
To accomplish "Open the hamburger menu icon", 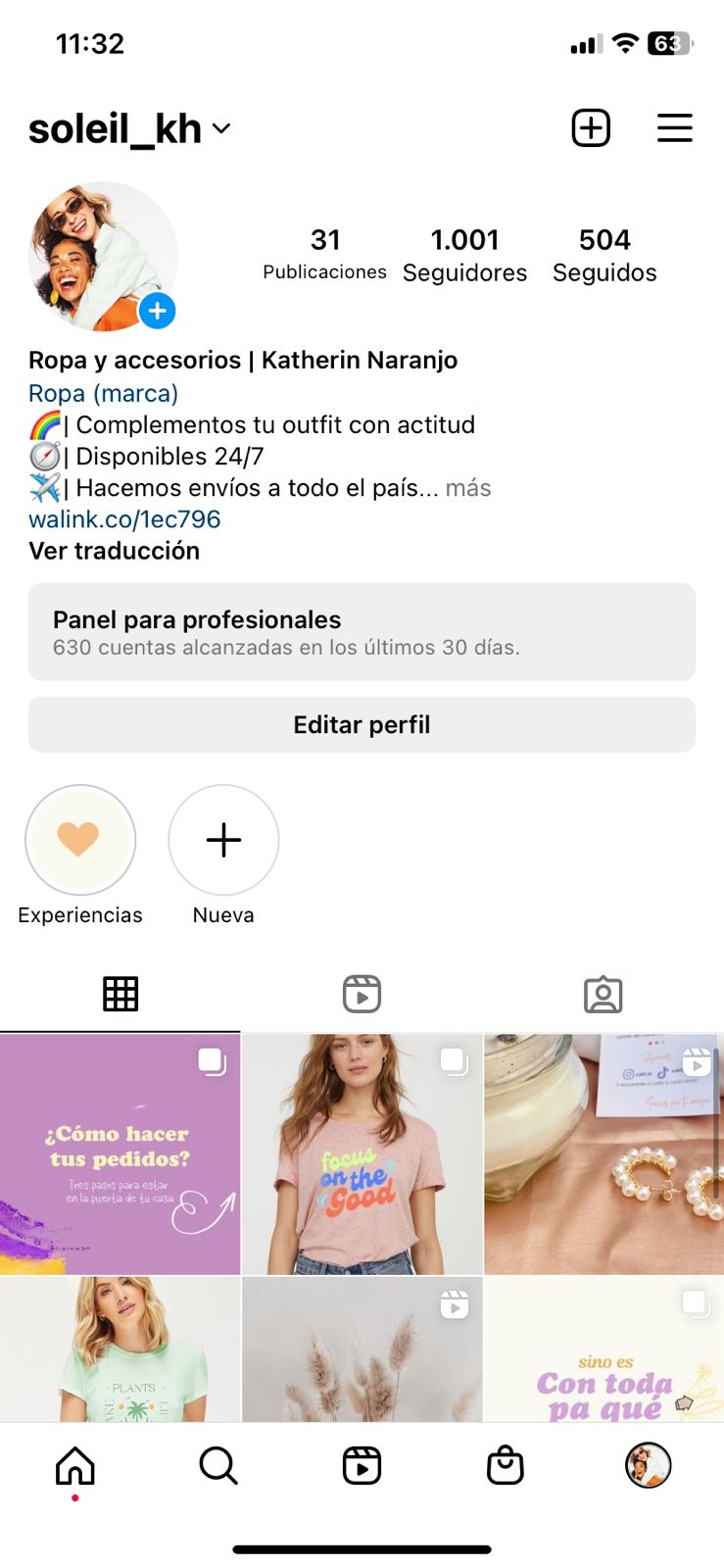I will pos(674,127).
